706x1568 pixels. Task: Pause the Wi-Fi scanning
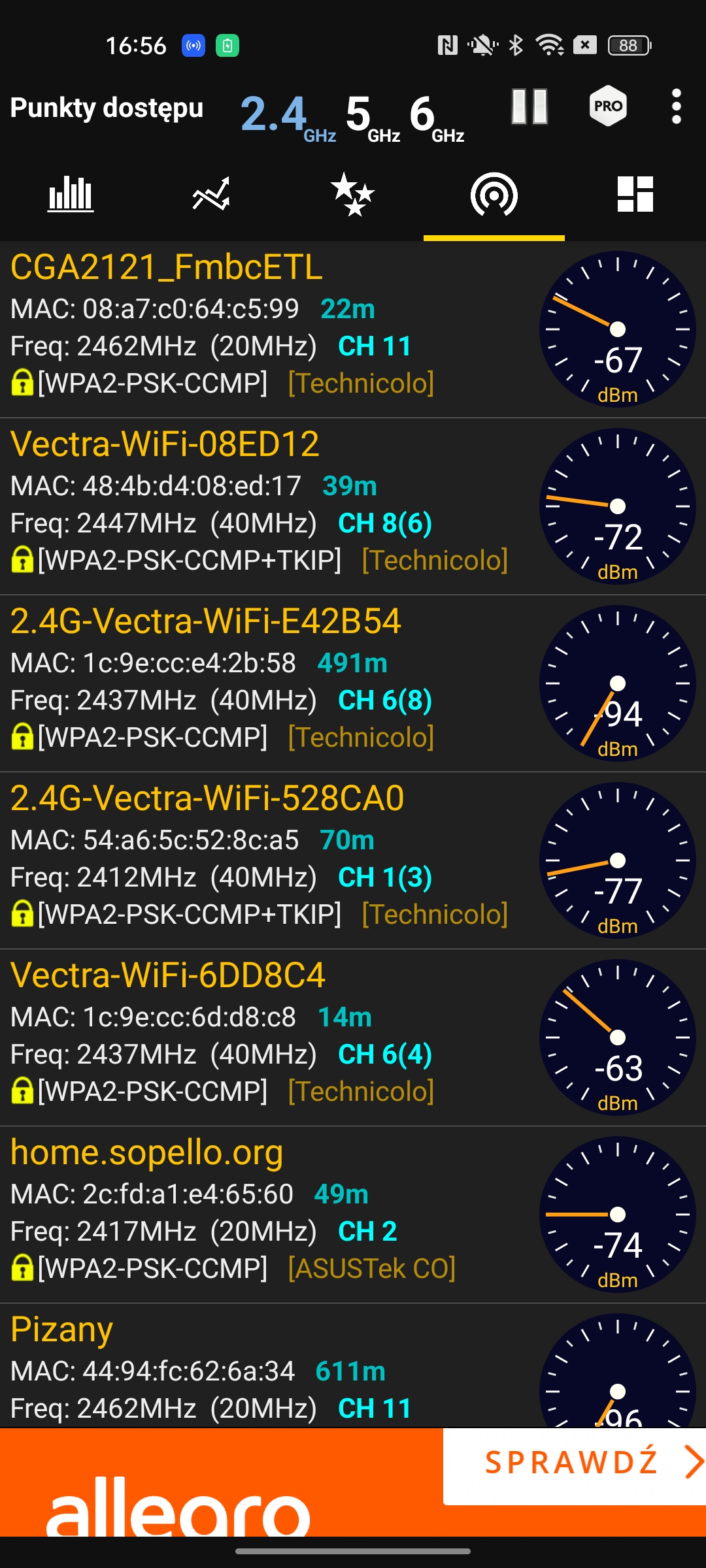[x=529, y=106]
